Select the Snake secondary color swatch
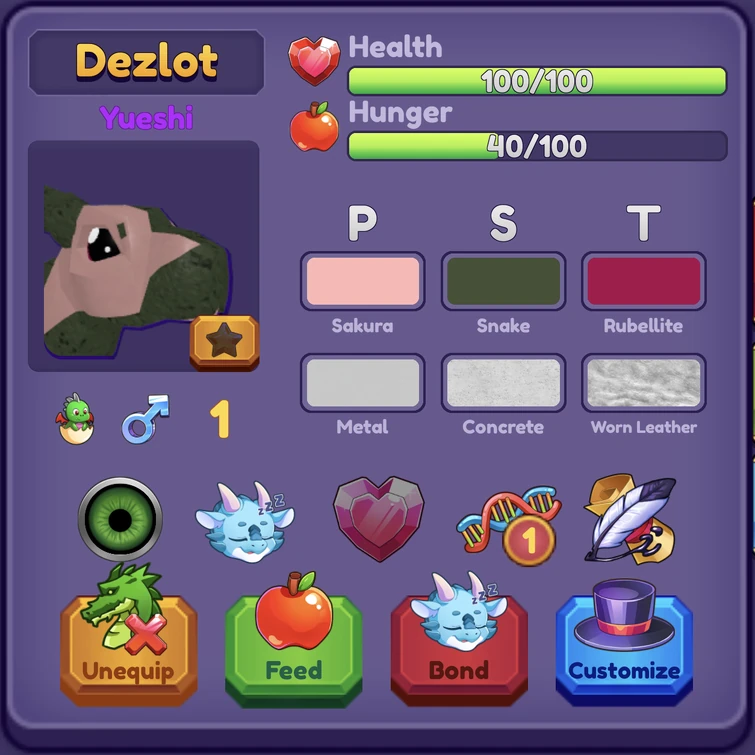The height and width of the screenshot is (755, 755). pos(503,281)
